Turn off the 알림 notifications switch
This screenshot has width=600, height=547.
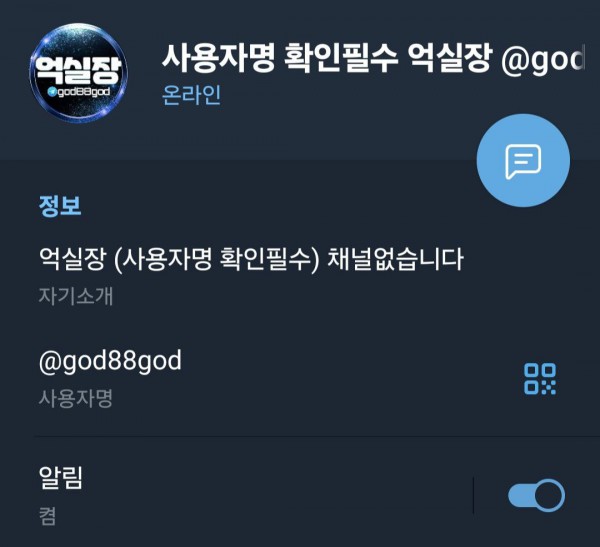point(536,495)
